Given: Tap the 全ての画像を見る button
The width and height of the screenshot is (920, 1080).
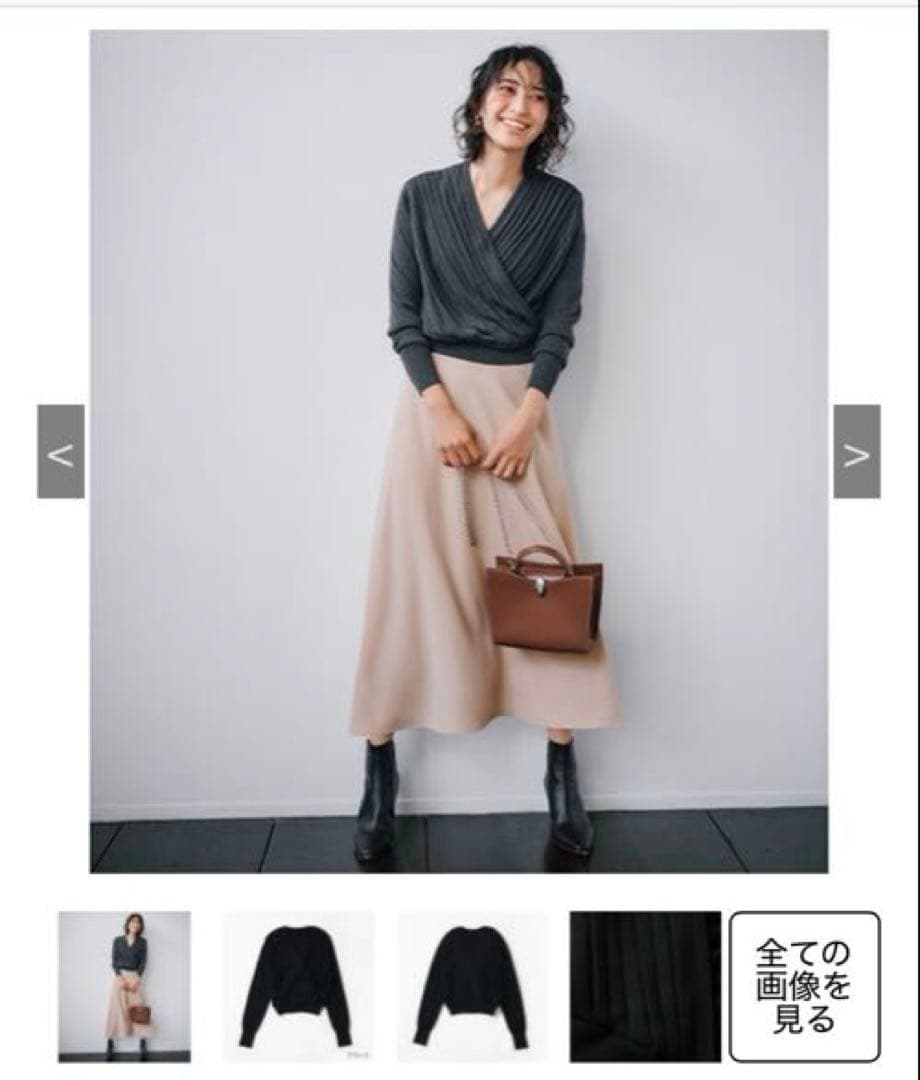Looking at the screenshot, I should 805,986.
